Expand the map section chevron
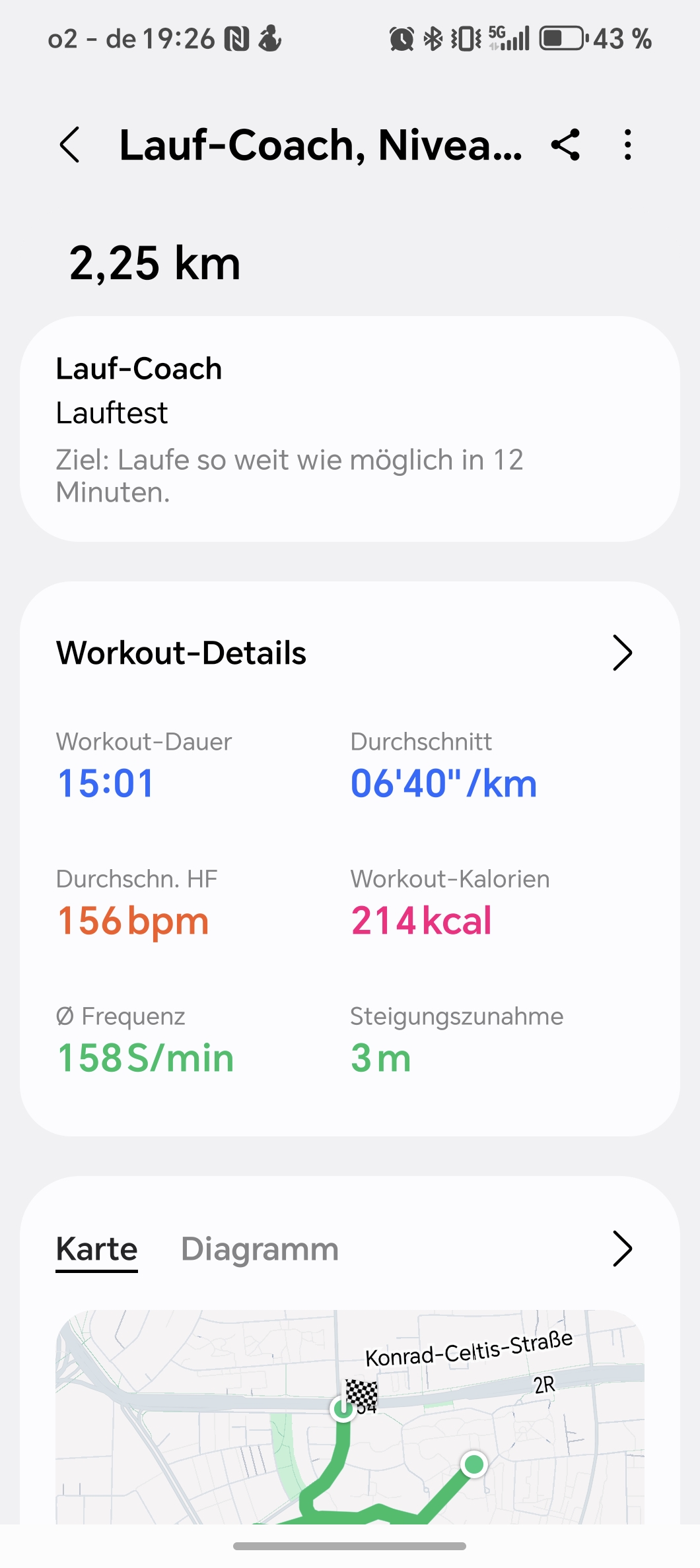700x1568 pixels. [x=622, y=1249]
